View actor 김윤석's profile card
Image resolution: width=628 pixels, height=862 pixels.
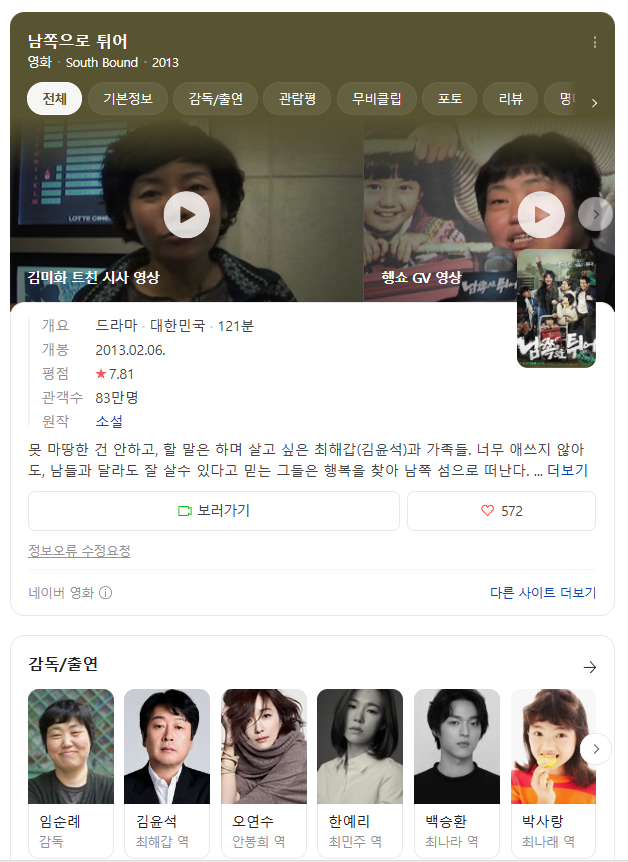click(166, 770)
